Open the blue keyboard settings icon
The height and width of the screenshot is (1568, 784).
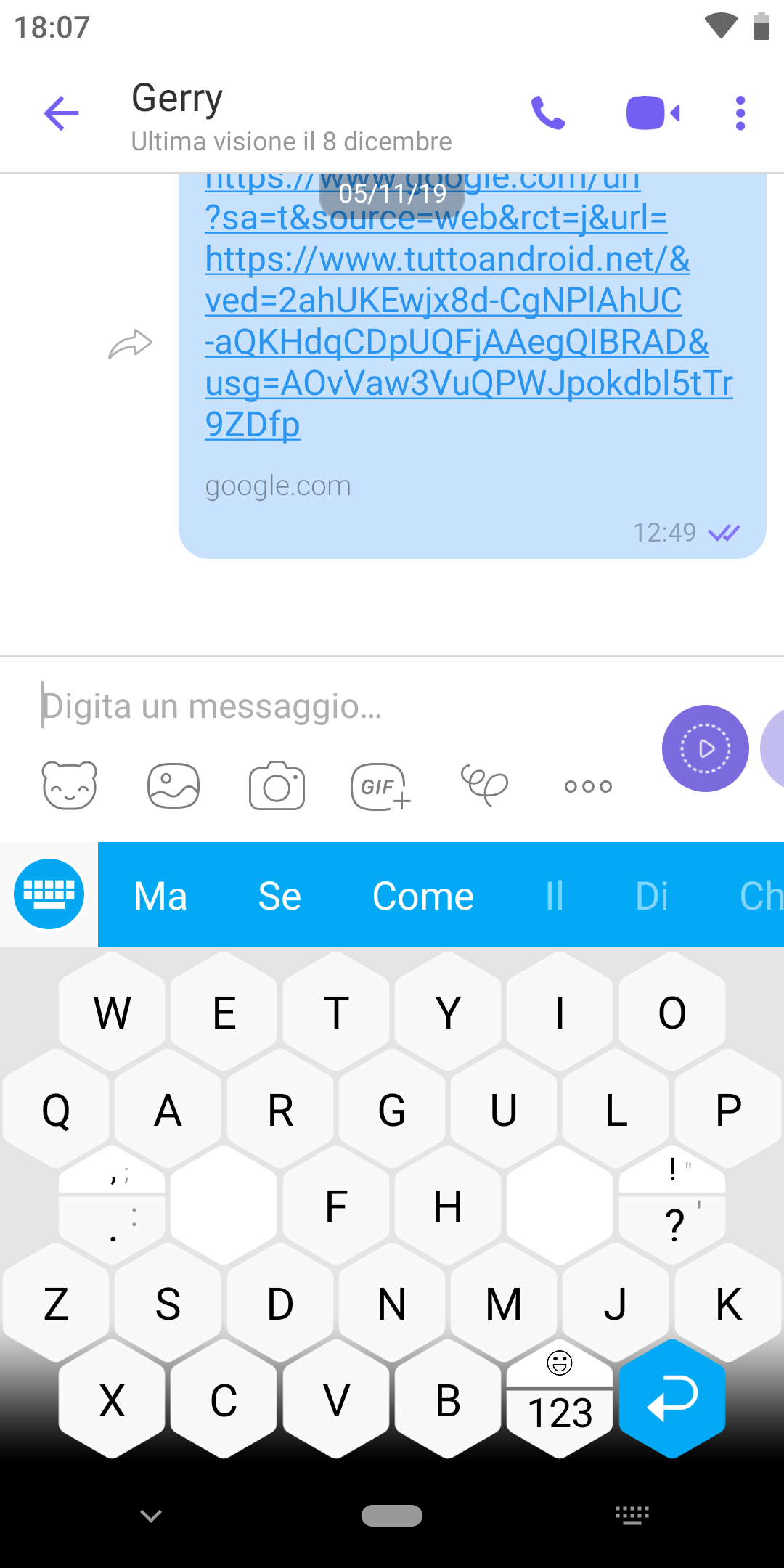tap(49, 894)
